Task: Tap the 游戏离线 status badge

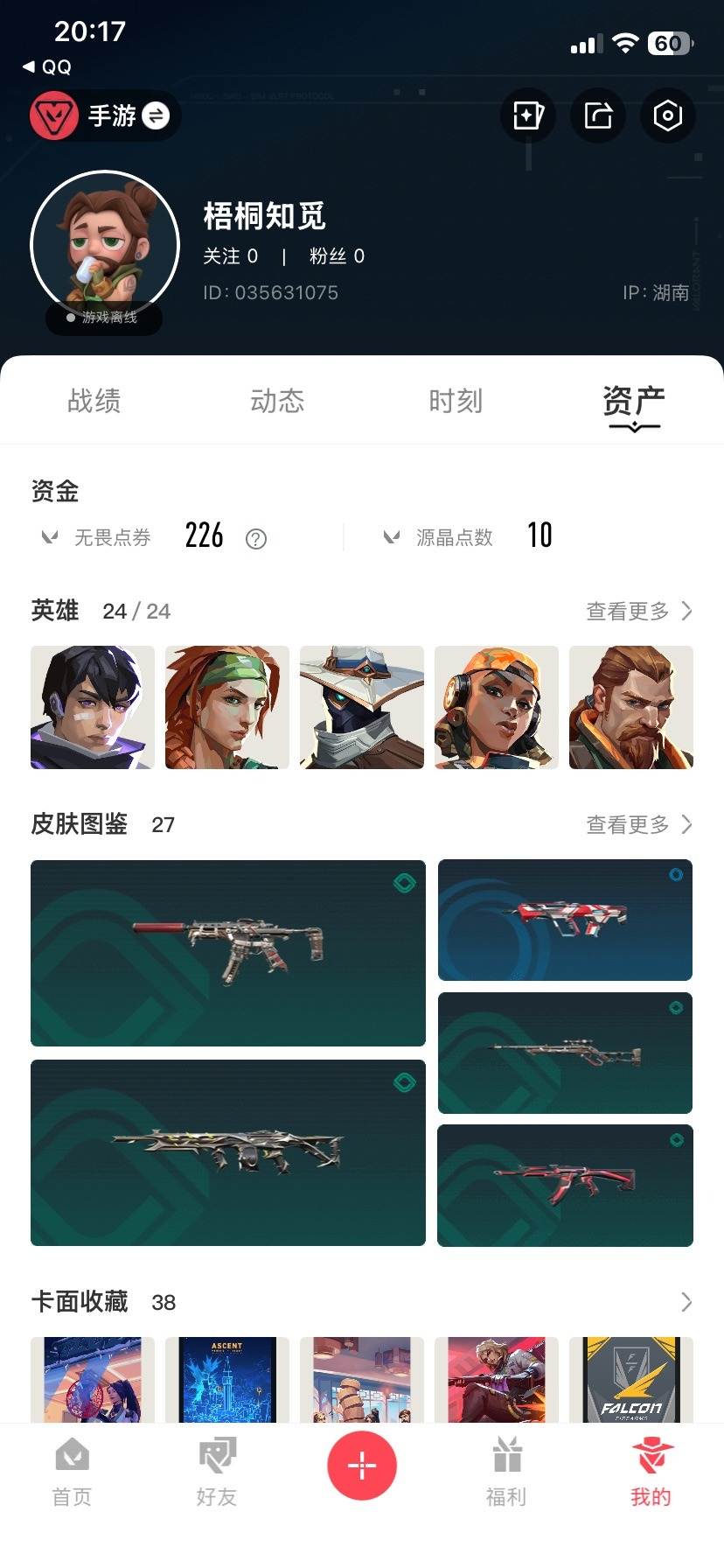Action: tap(103, 318)
